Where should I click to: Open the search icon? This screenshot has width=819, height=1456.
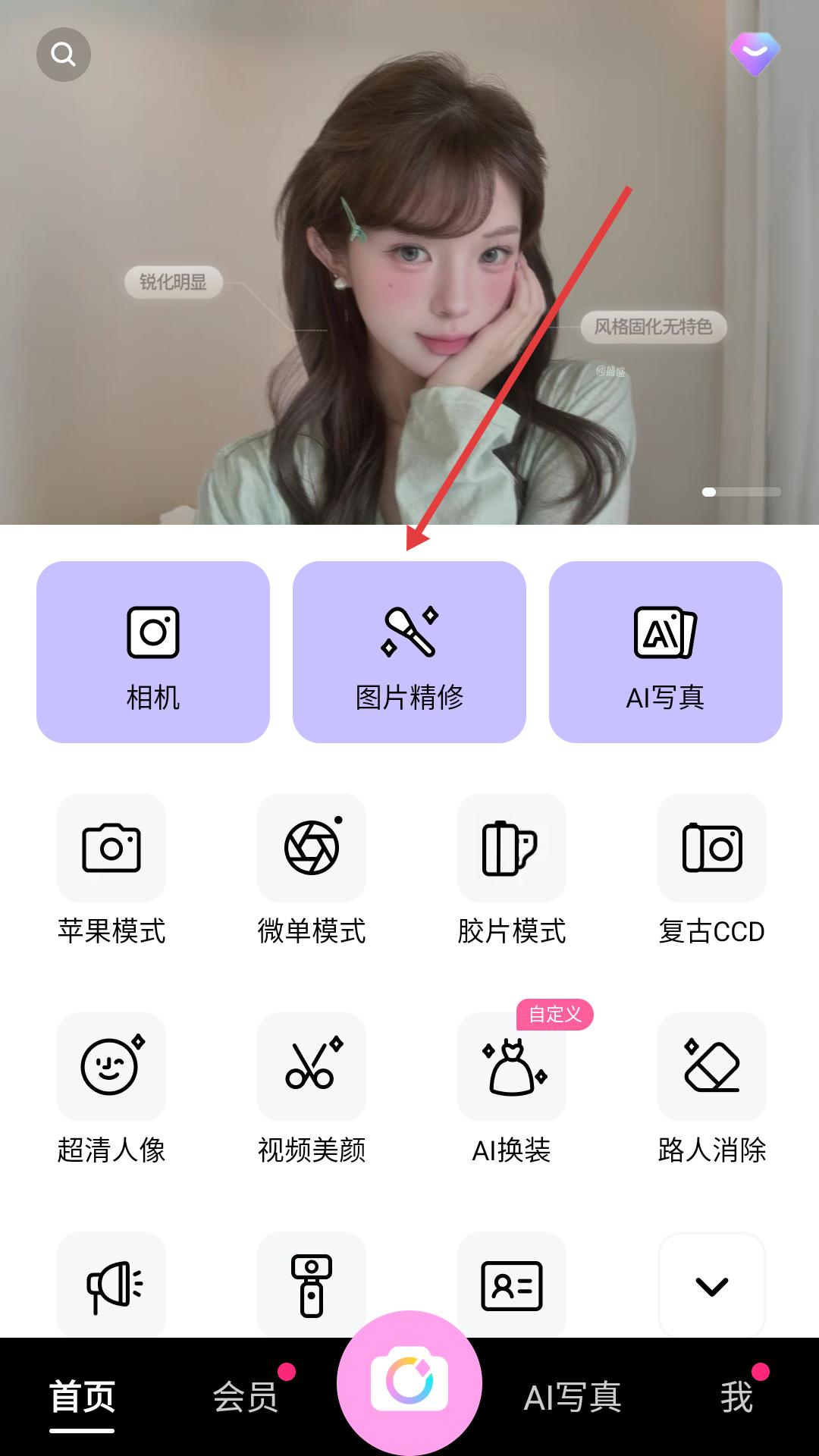[64, 55]
